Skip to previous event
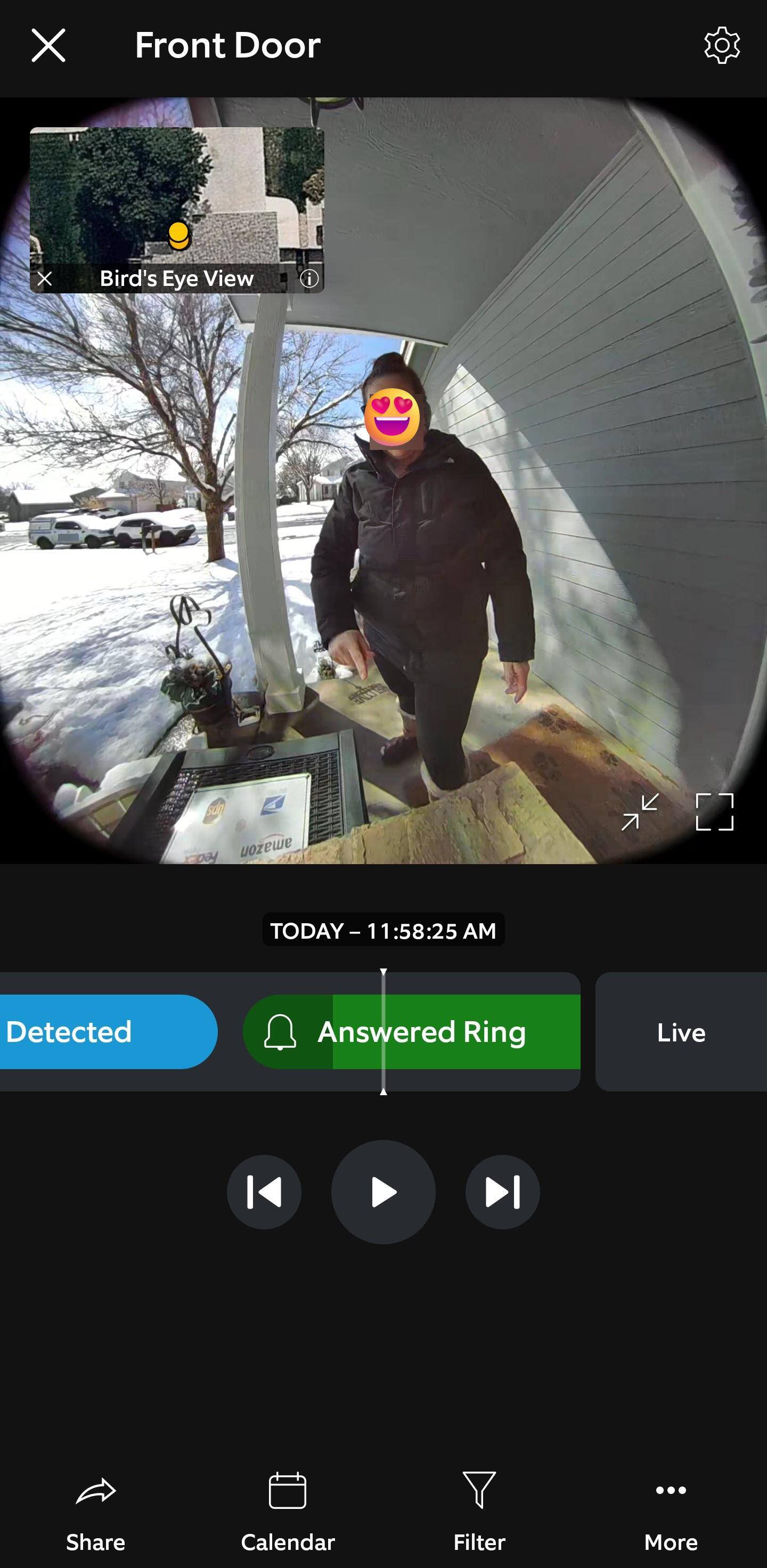This screenshot has height=1568, width=767. pos(264,1192)
